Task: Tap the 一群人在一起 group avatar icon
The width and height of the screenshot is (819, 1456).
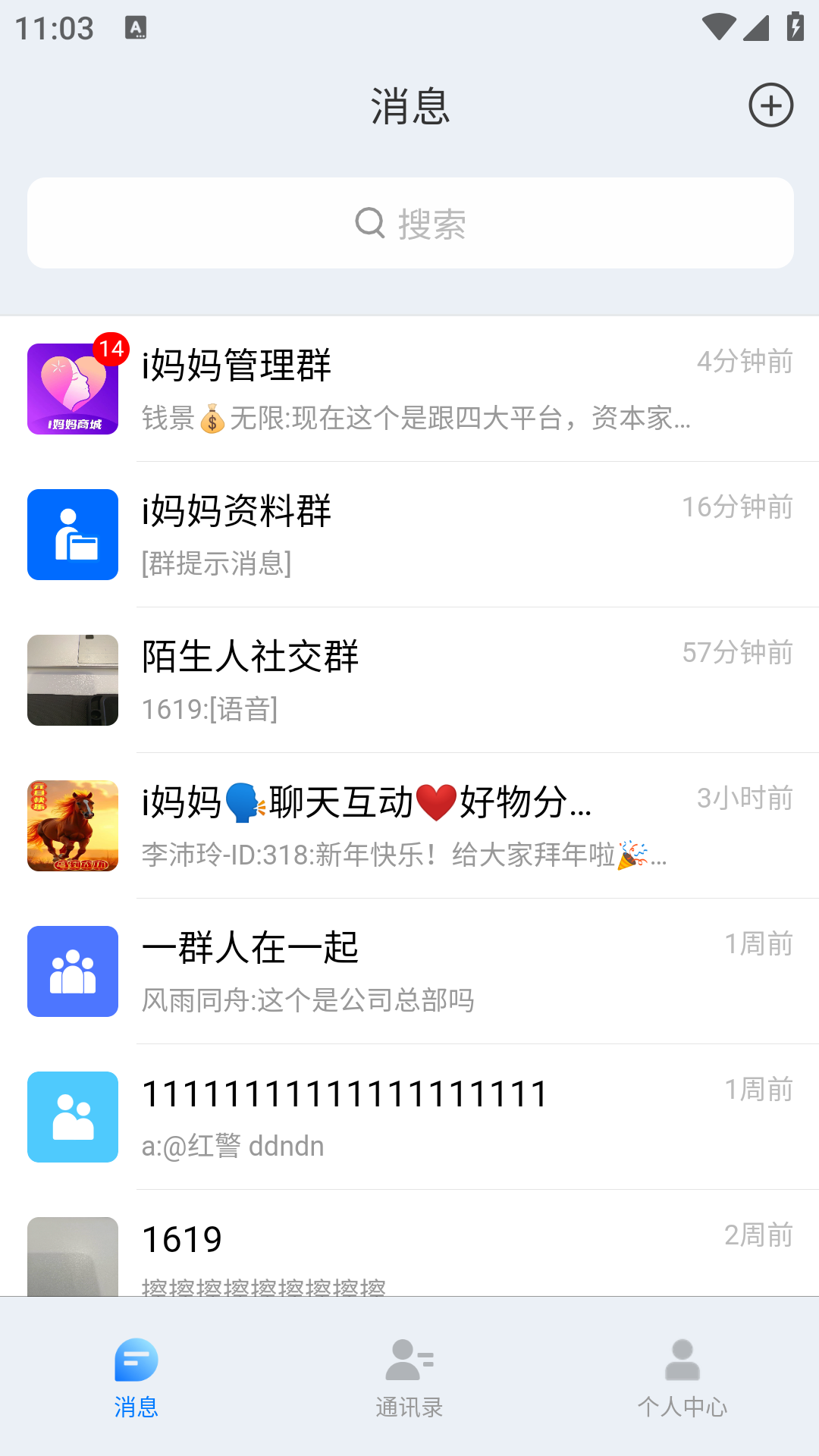Action: pos(72,971)
